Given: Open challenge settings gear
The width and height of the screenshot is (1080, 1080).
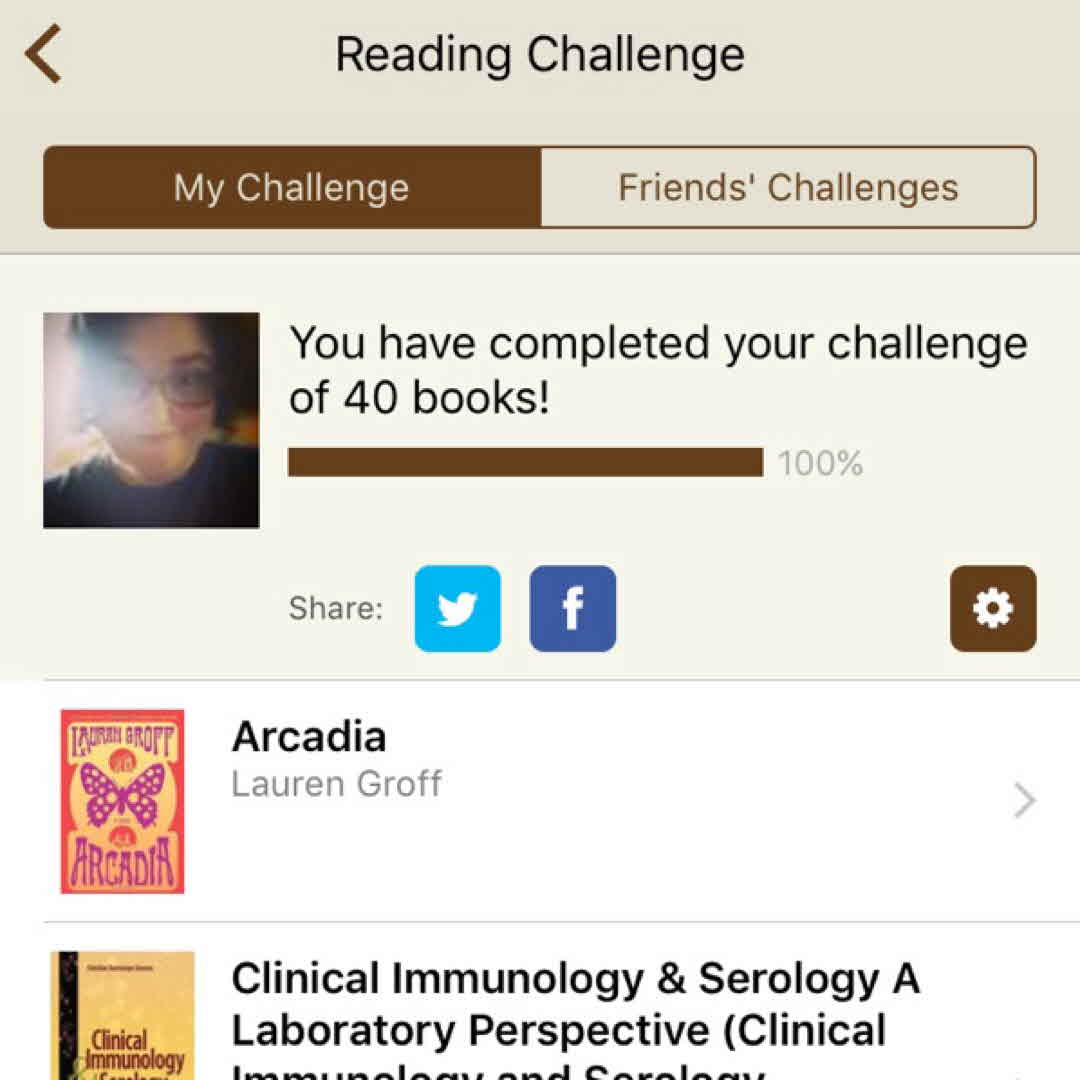Looking at the screenshot, I should pos(993,609).
